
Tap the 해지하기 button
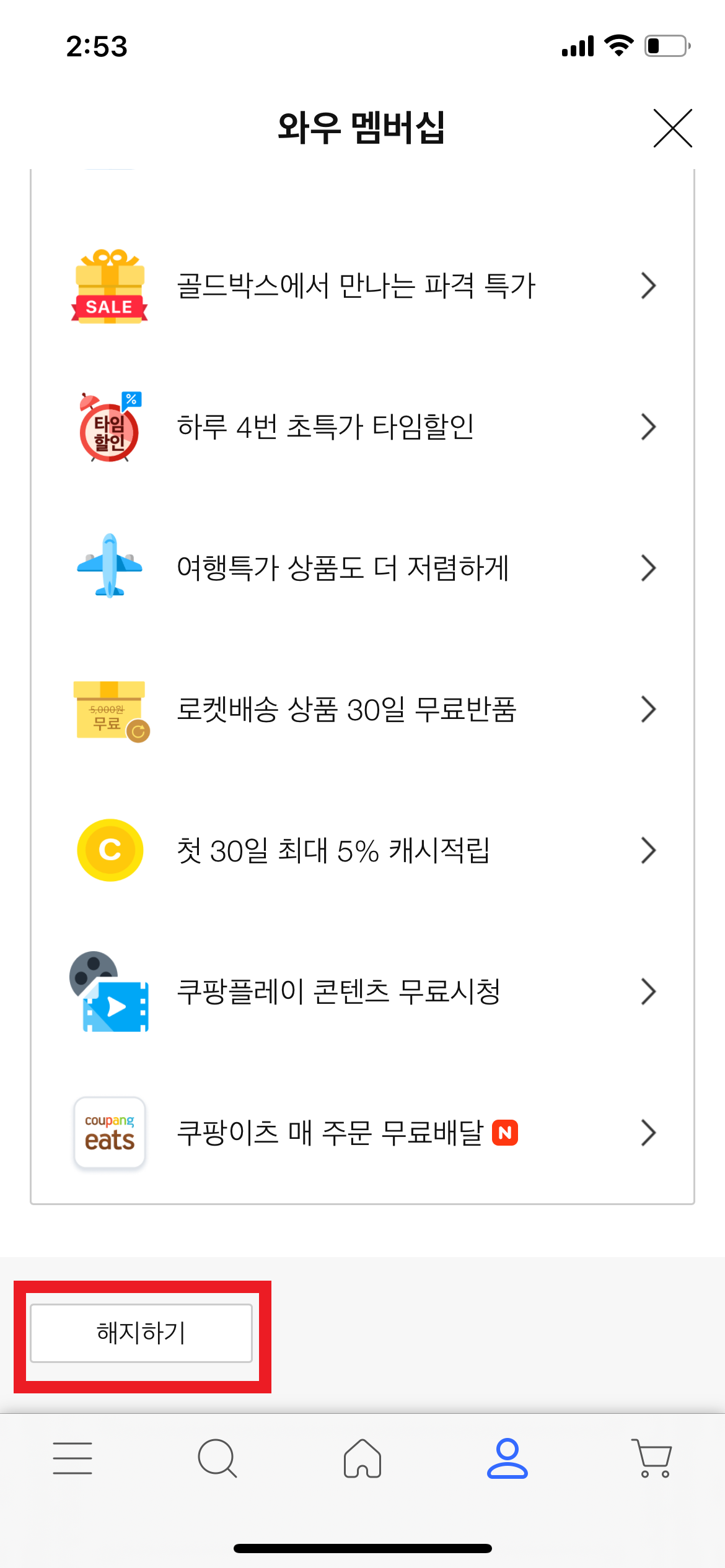click(141, 1333)
